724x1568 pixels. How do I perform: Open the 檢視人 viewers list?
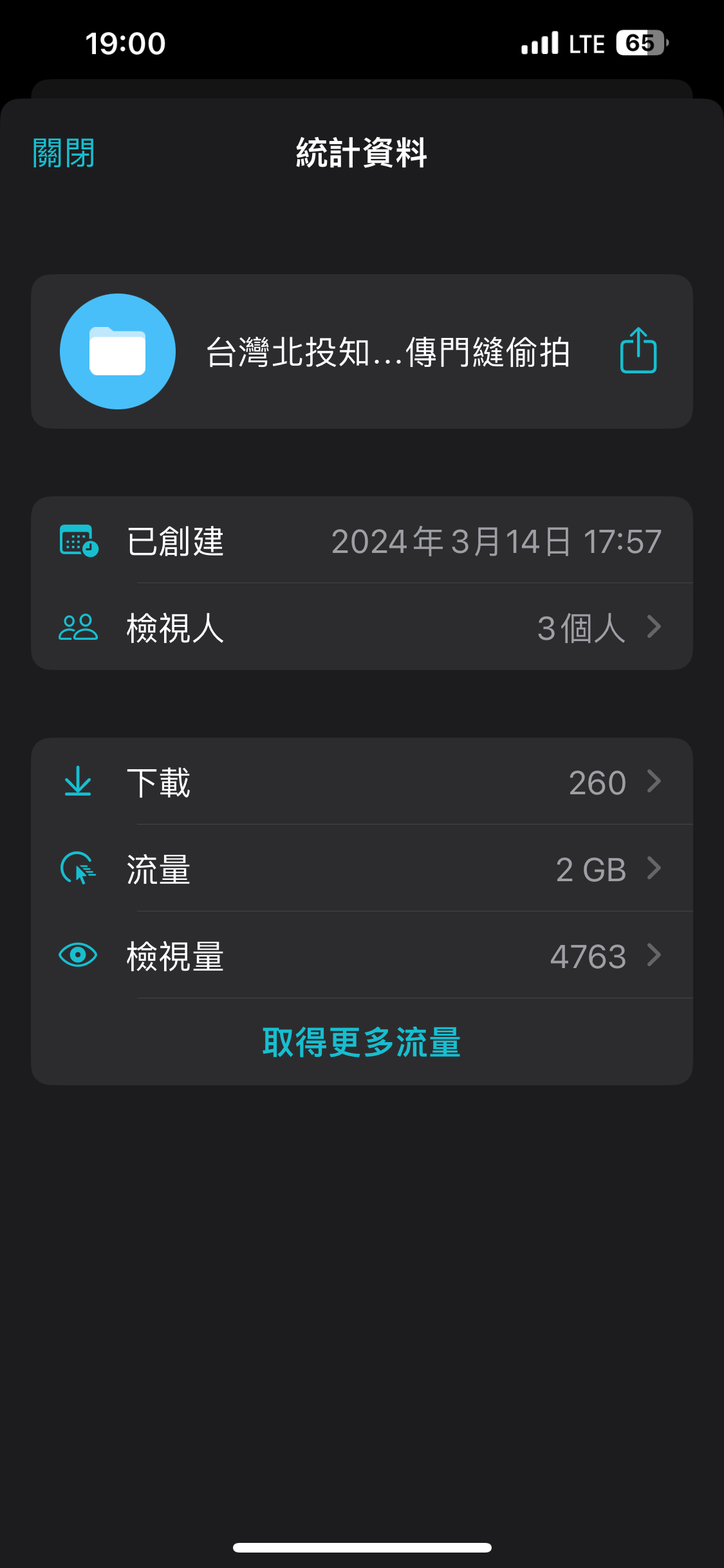click(x=362, y=627)
